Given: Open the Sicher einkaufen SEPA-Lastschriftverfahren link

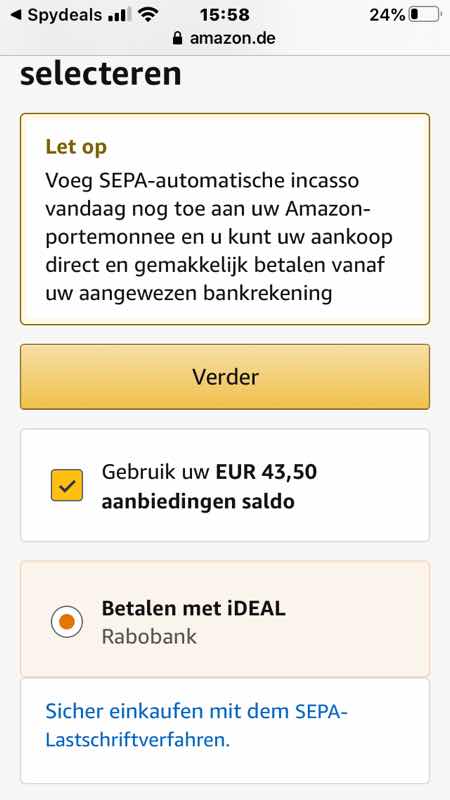Looking at the screenshot, I should (x=196, y=725).
